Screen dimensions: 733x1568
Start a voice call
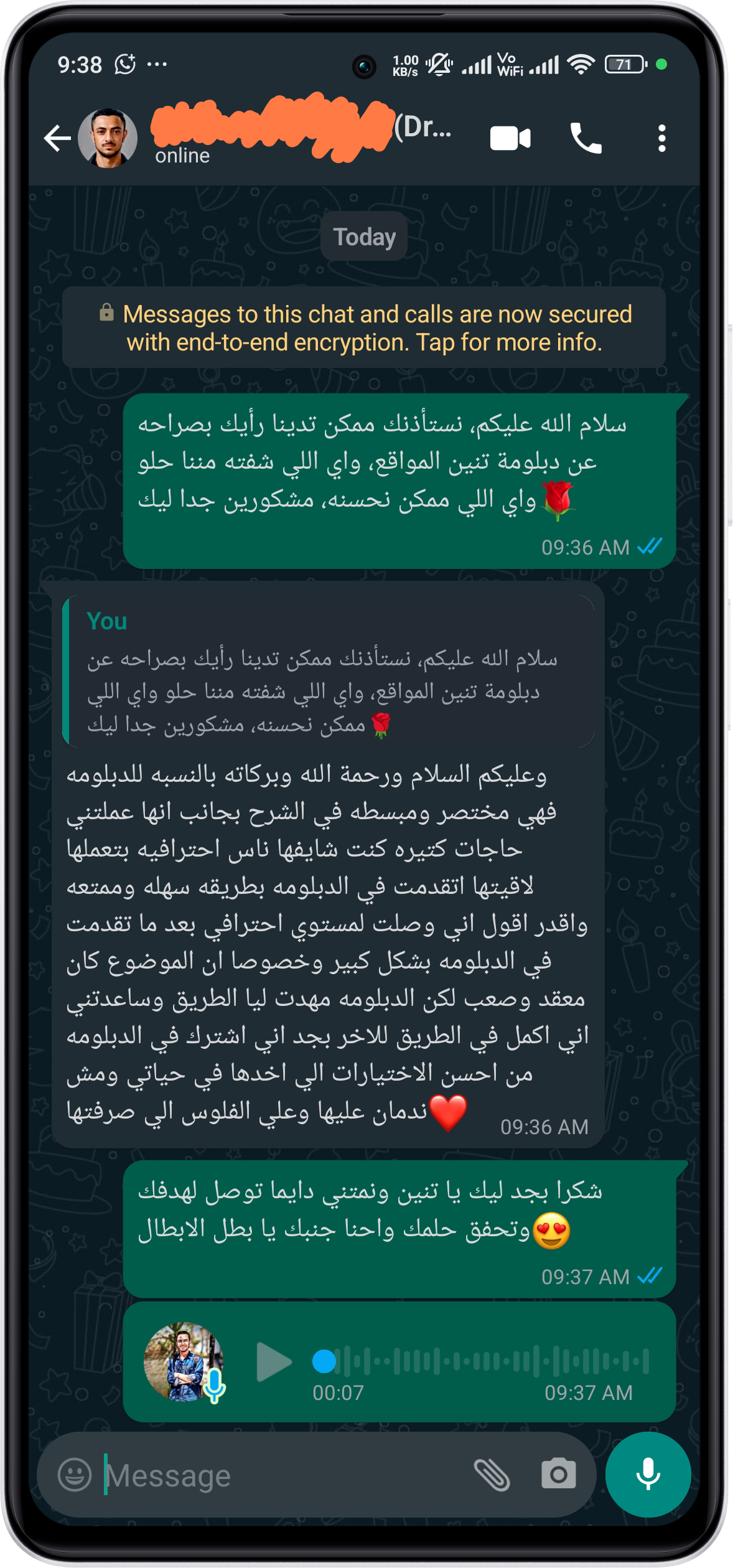click(586, 138)
